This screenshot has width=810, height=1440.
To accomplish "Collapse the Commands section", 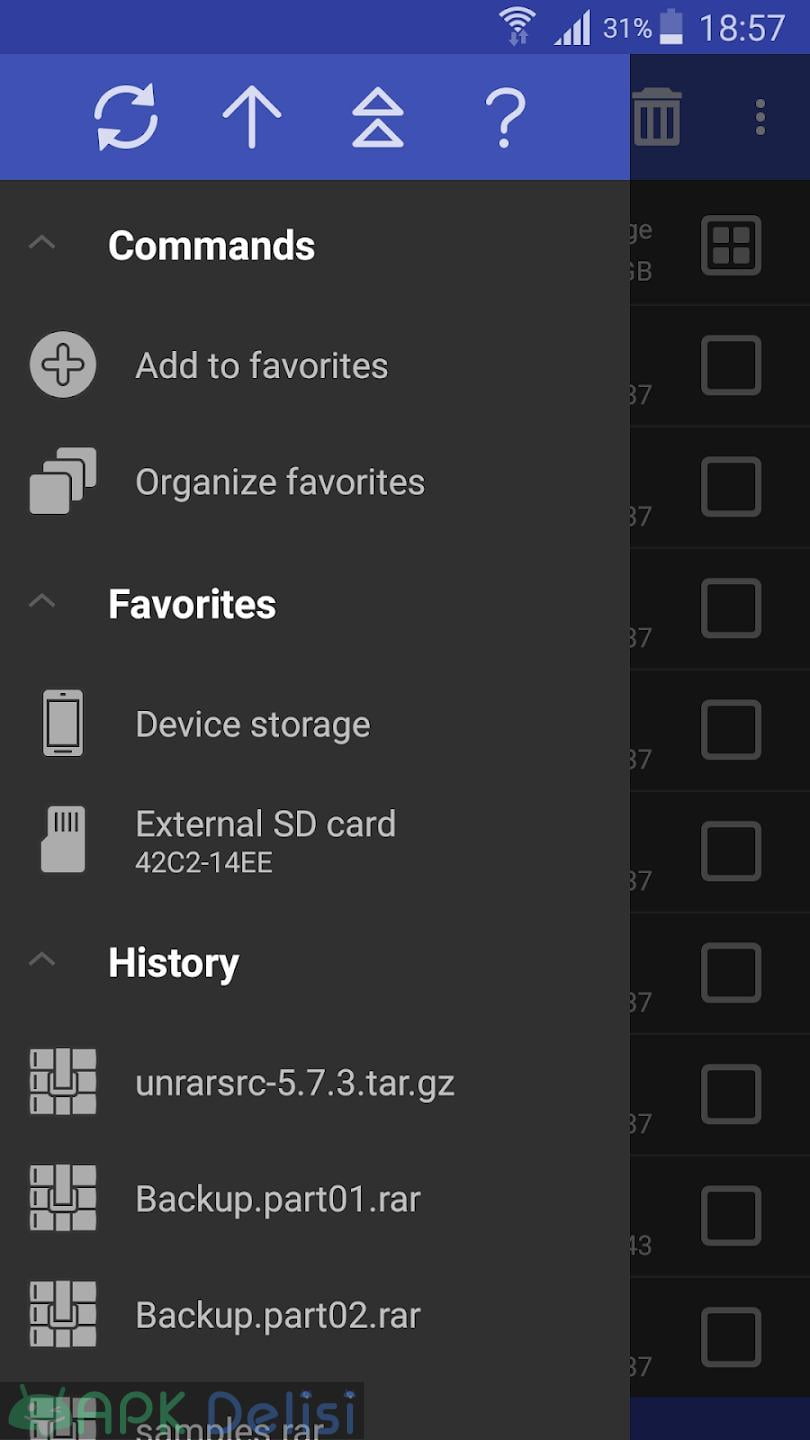I will [x=42, y=243].
